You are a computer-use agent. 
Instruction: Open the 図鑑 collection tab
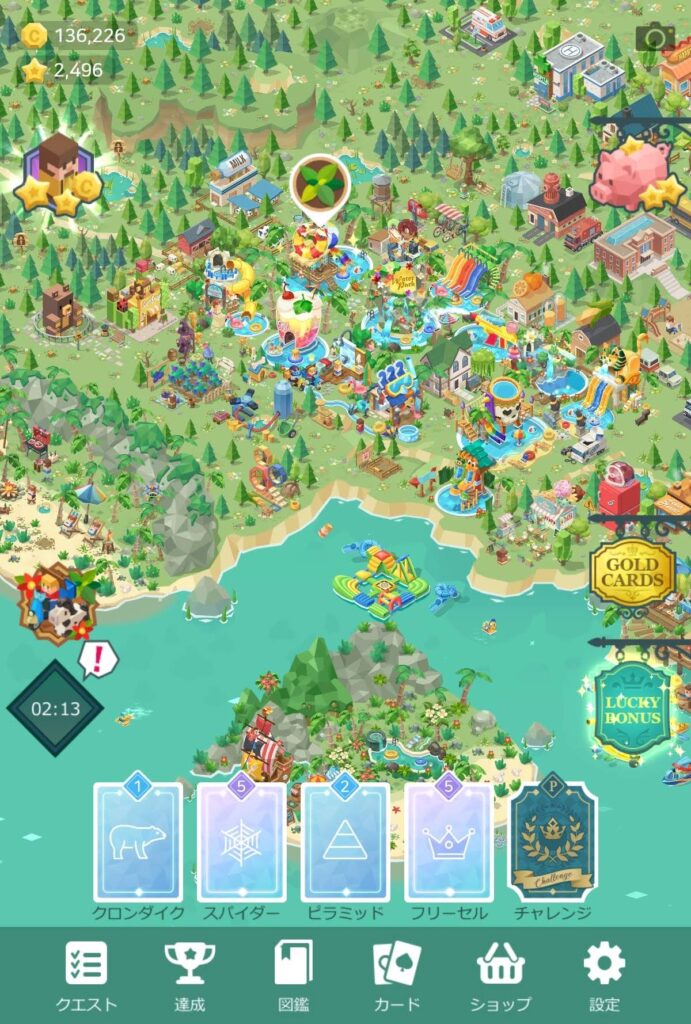coord(293,976)
